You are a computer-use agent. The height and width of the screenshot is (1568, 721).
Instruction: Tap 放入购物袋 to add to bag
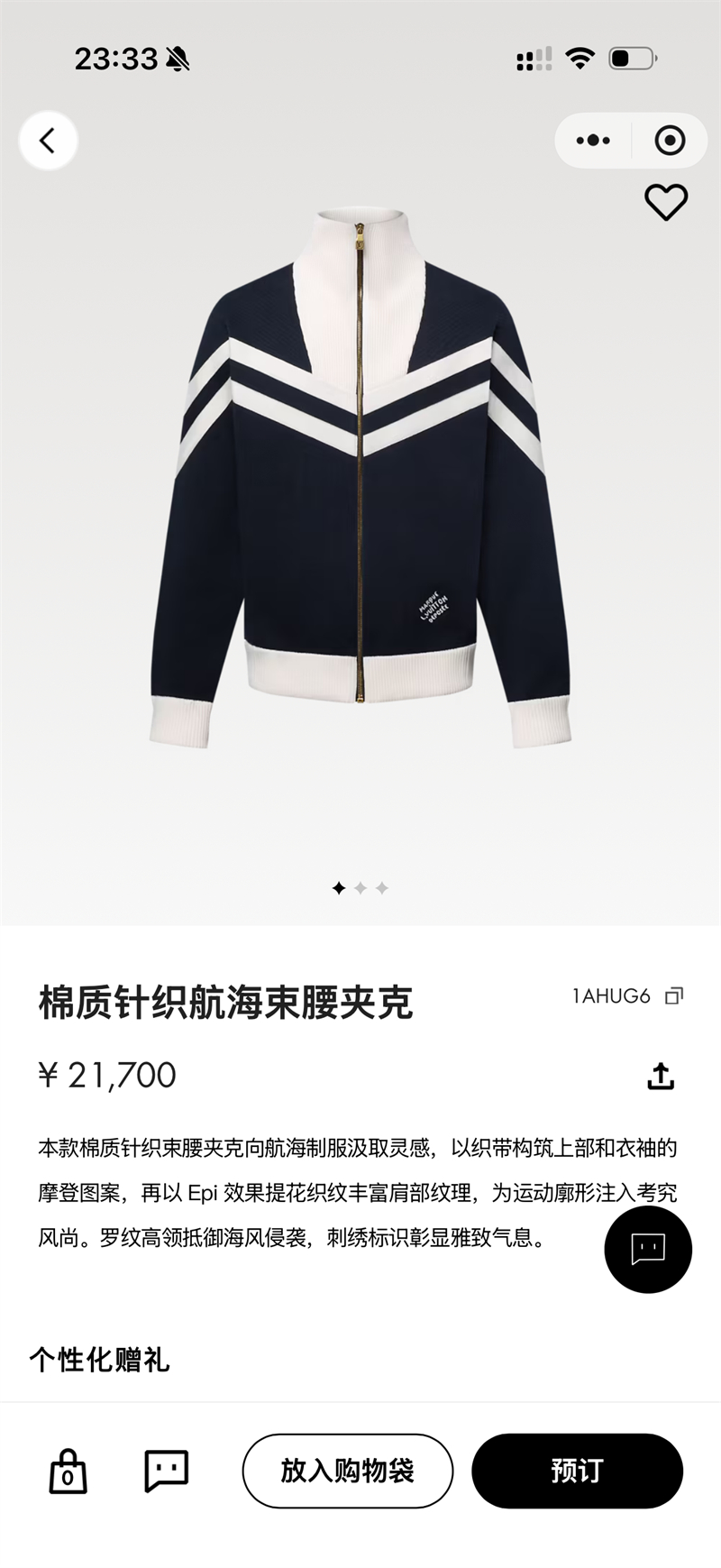pyautogui.click(x=347, y=1471)
